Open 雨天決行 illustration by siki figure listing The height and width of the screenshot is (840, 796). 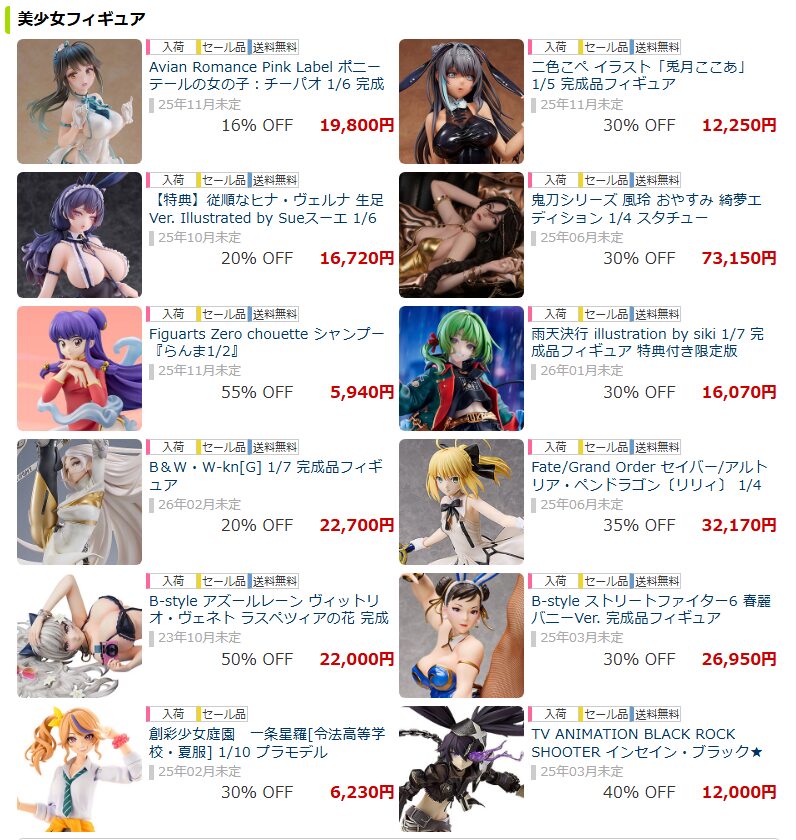[x=648, y=342]
